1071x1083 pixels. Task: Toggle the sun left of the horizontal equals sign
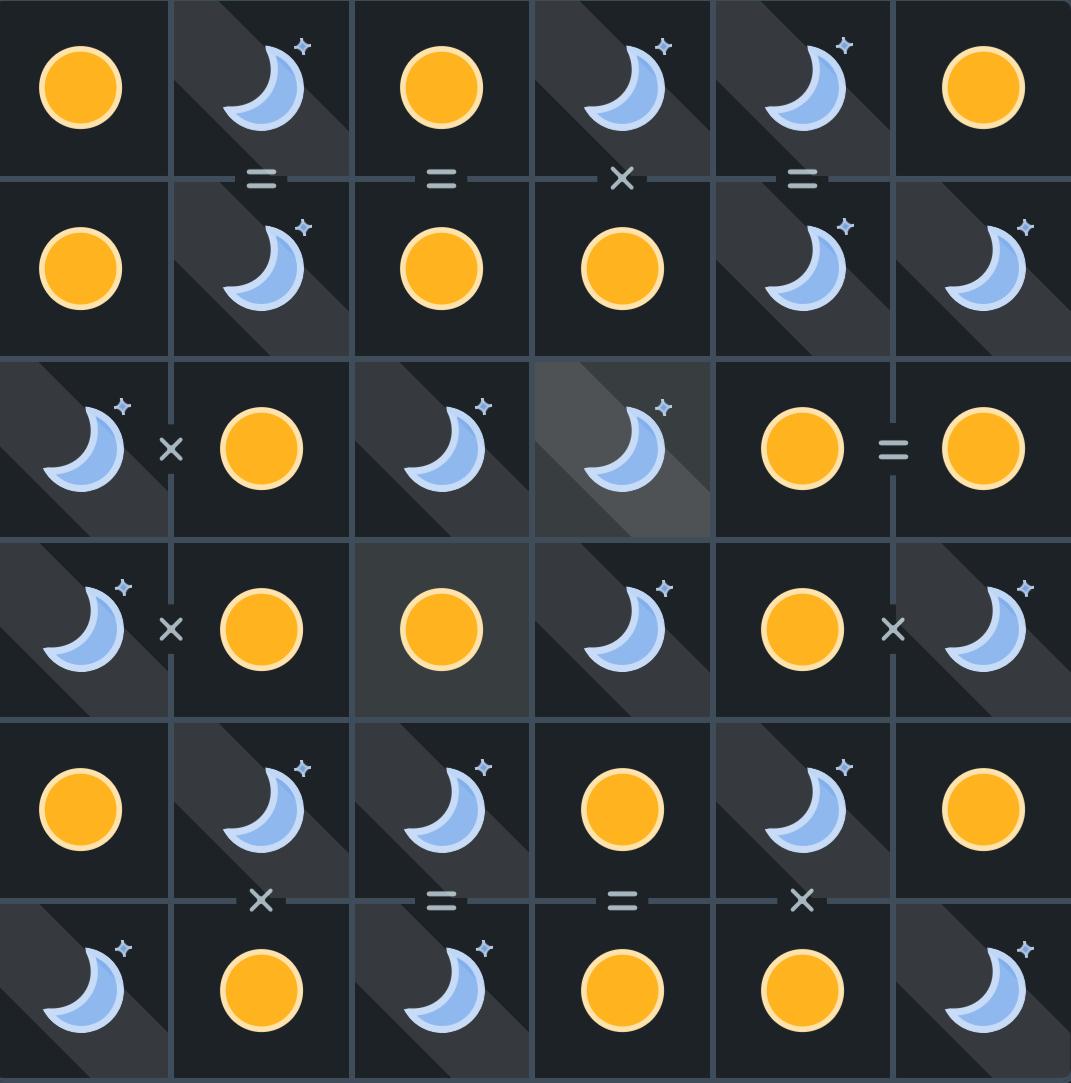[802, 449]
